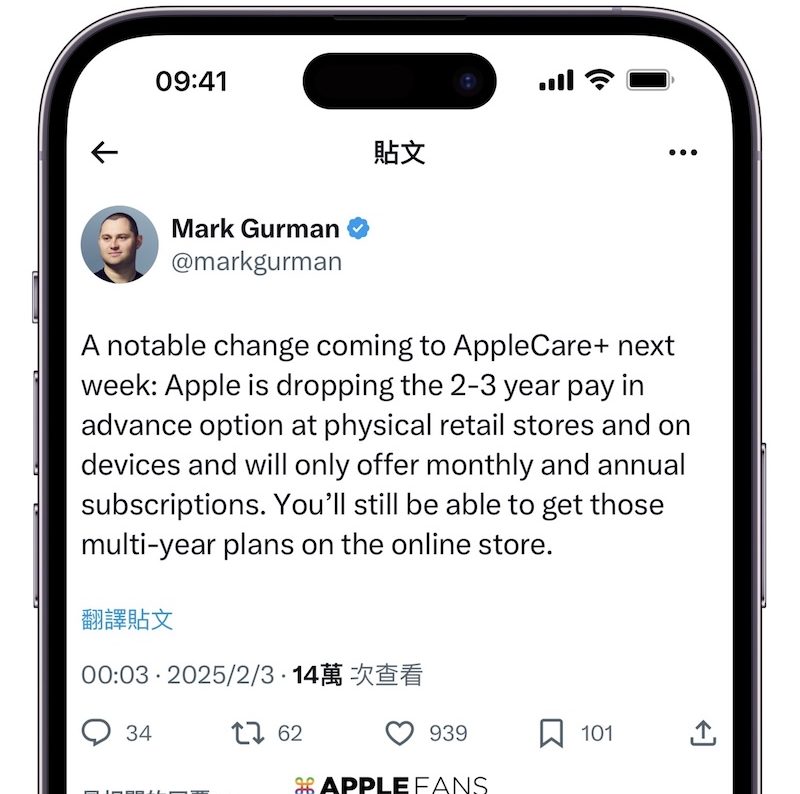Repost Mark Gurman's post
The width and height of the screenshot is (800, 794).
tap(247, 733)
